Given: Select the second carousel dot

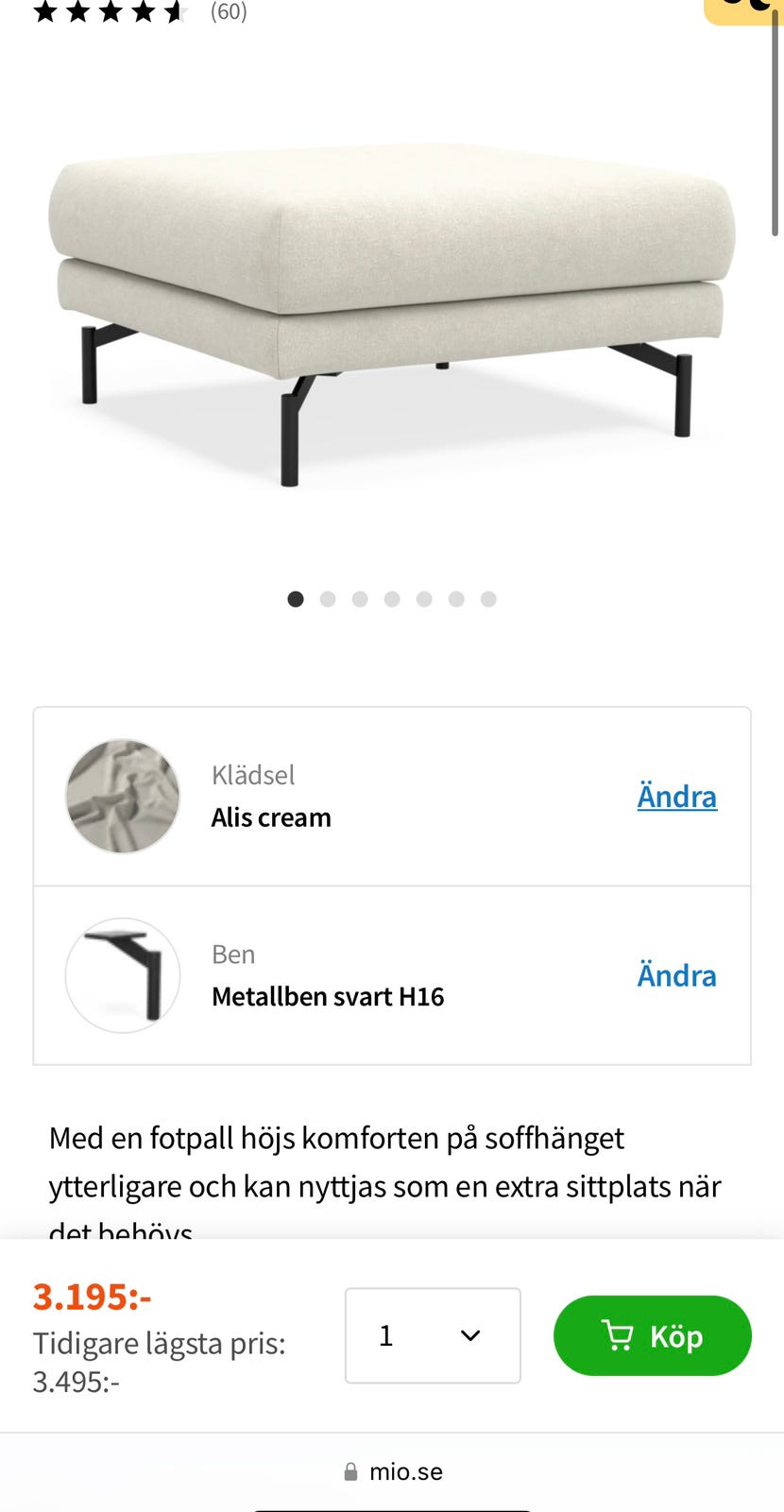Looking at the screenshot, I should click(x=328, y=598).
